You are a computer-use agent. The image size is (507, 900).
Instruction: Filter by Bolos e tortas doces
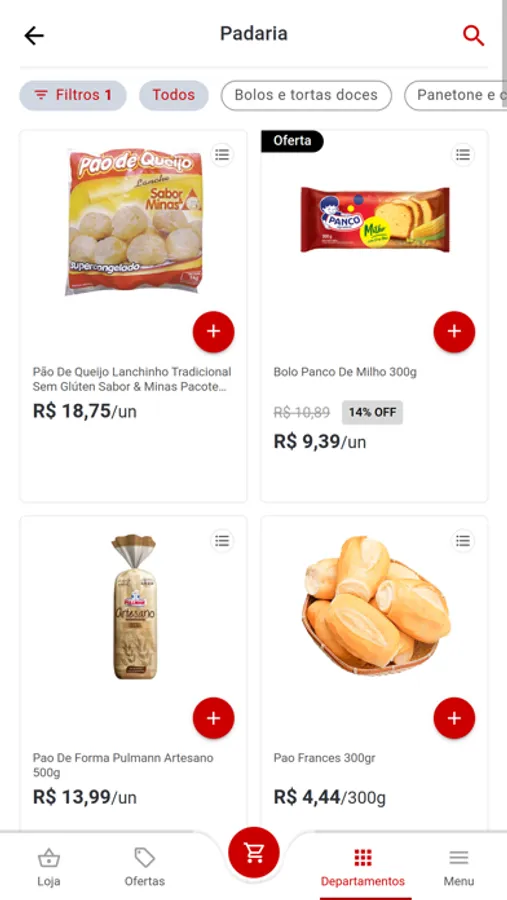pyautogui.click(x=306, y=95)
